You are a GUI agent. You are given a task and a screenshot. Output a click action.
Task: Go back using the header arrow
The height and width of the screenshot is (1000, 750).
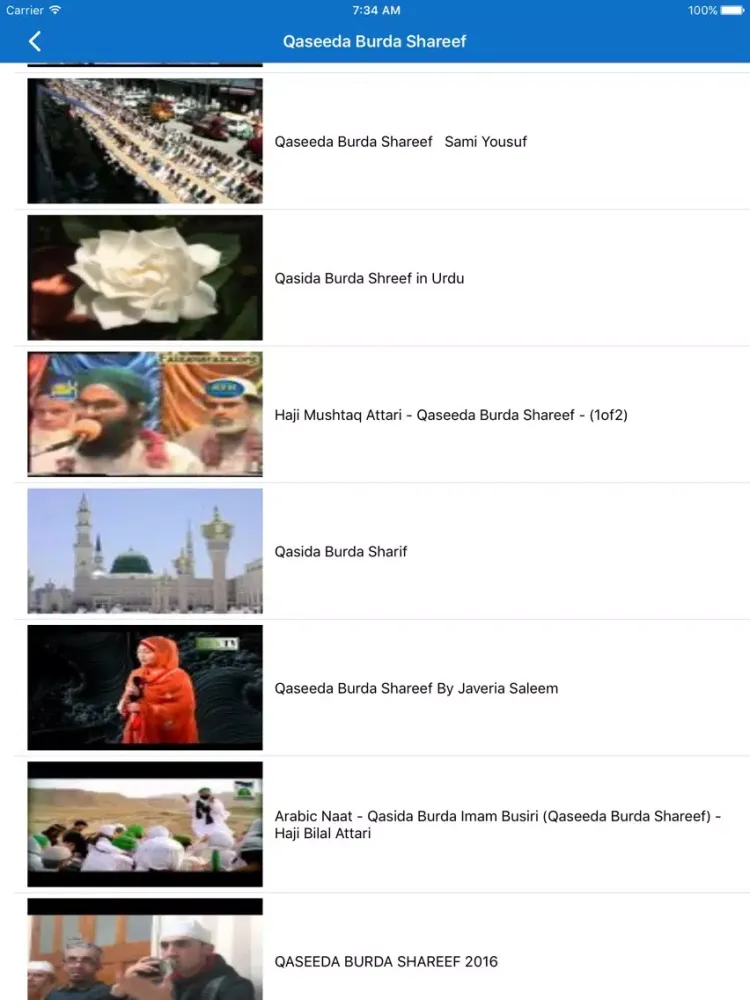(35, 41)
